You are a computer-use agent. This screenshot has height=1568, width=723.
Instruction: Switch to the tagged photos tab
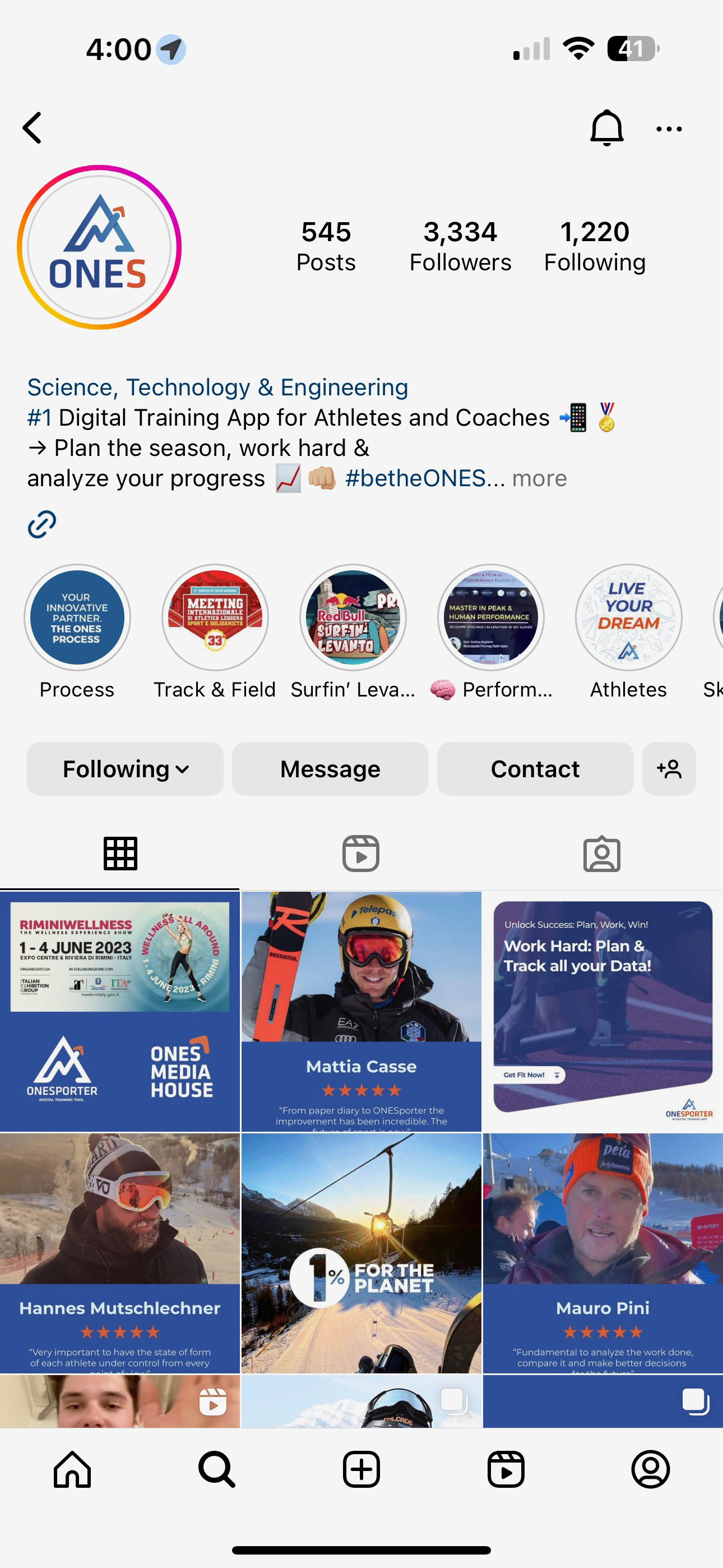[x=601, y=854]
